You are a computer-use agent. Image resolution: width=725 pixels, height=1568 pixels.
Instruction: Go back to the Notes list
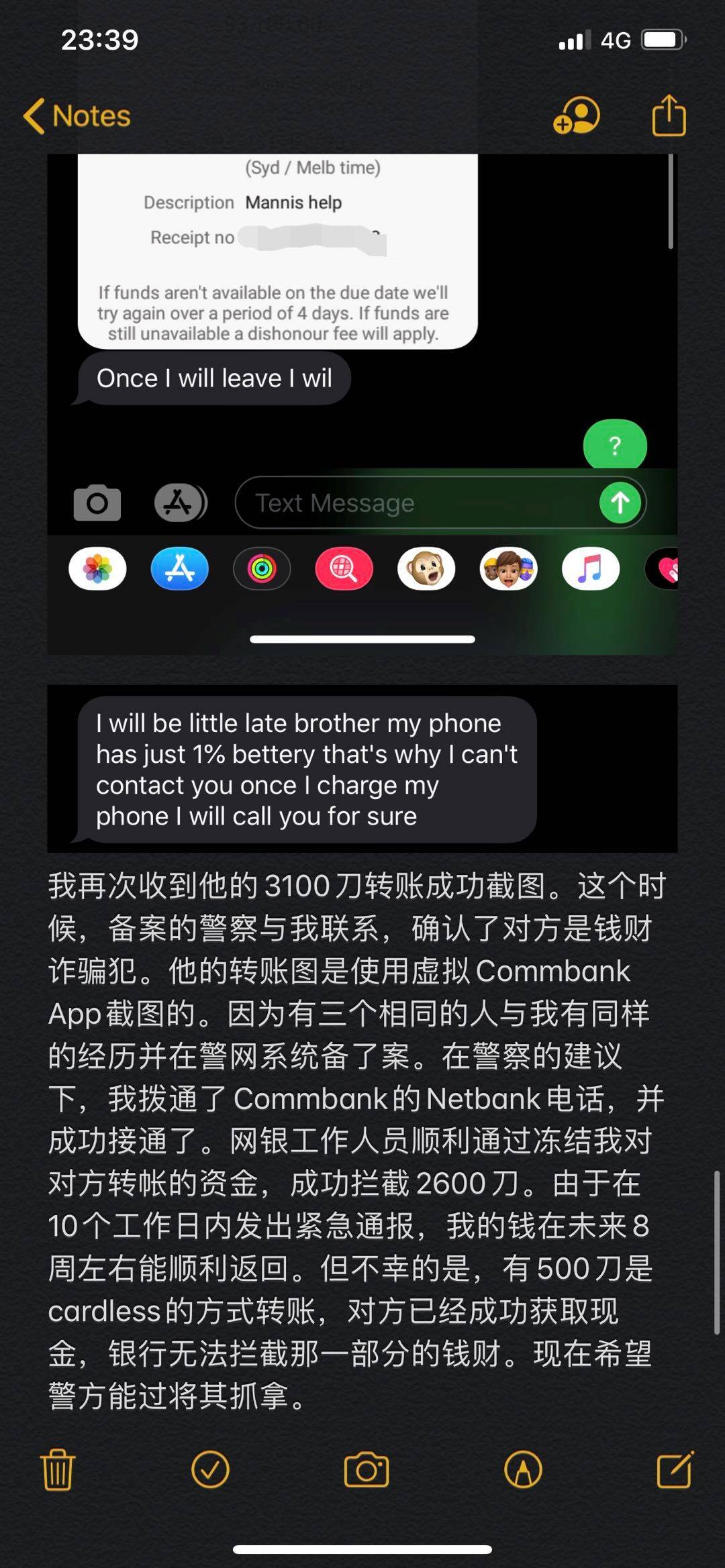click(x=77, y=116)
